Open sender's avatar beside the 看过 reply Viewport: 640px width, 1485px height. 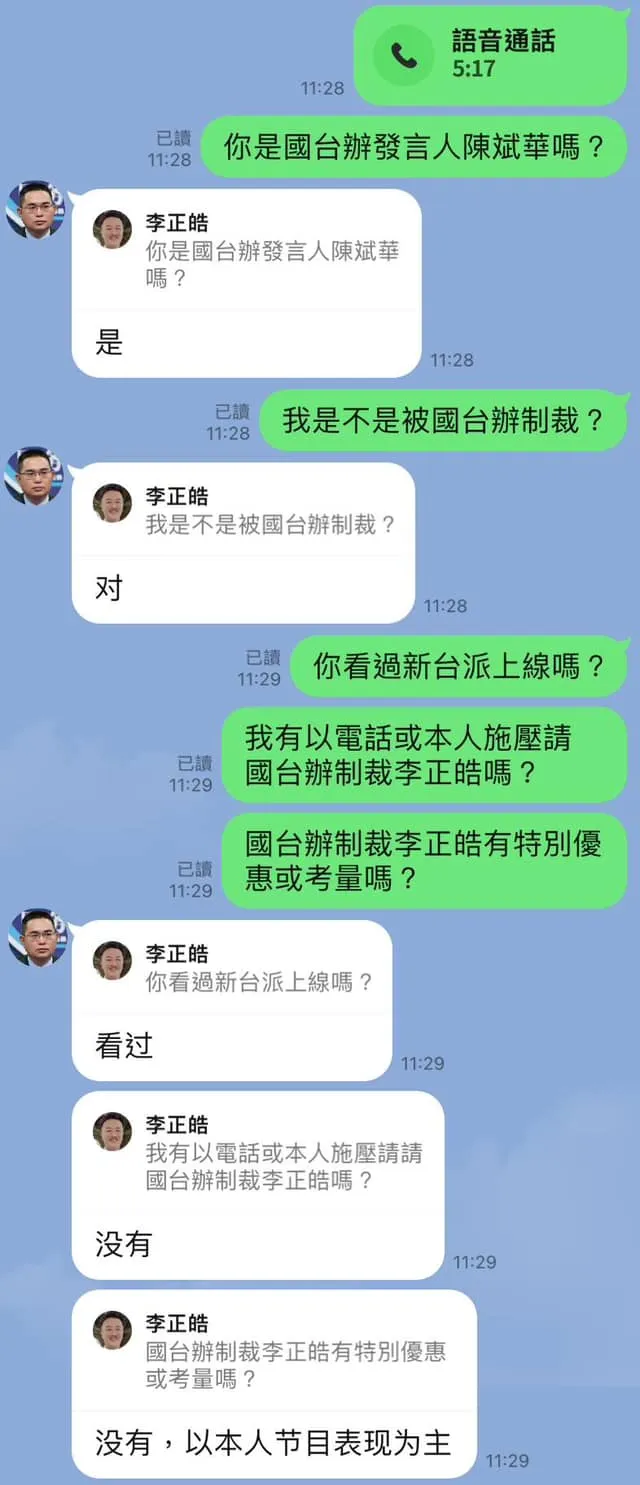coord(36,937)
